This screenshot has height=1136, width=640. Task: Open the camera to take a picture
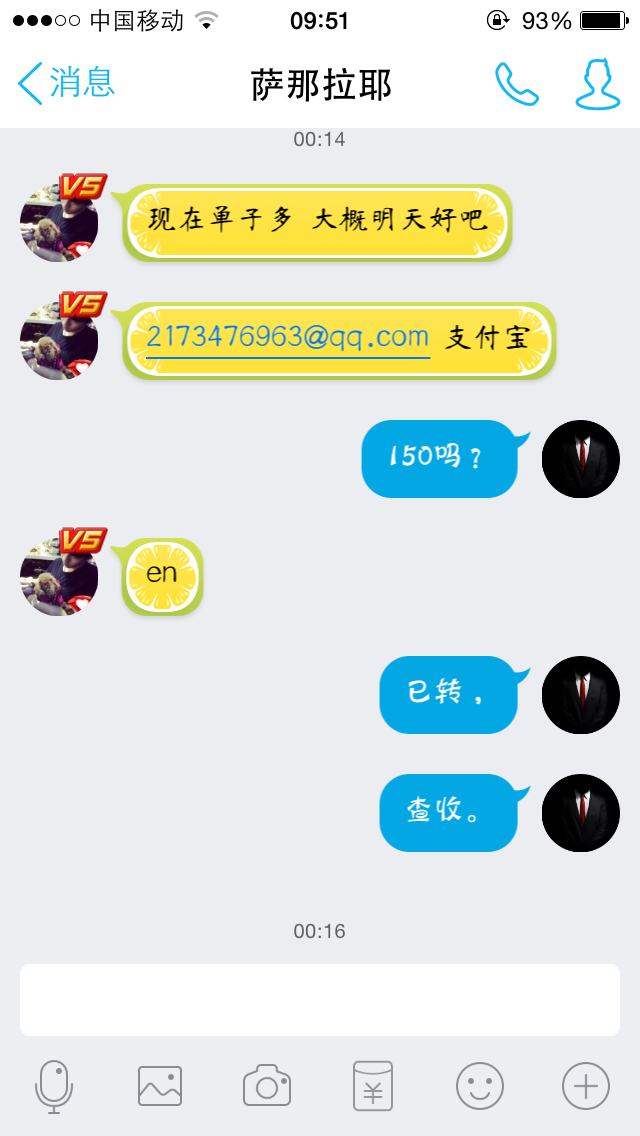[x=267, y=1085]
